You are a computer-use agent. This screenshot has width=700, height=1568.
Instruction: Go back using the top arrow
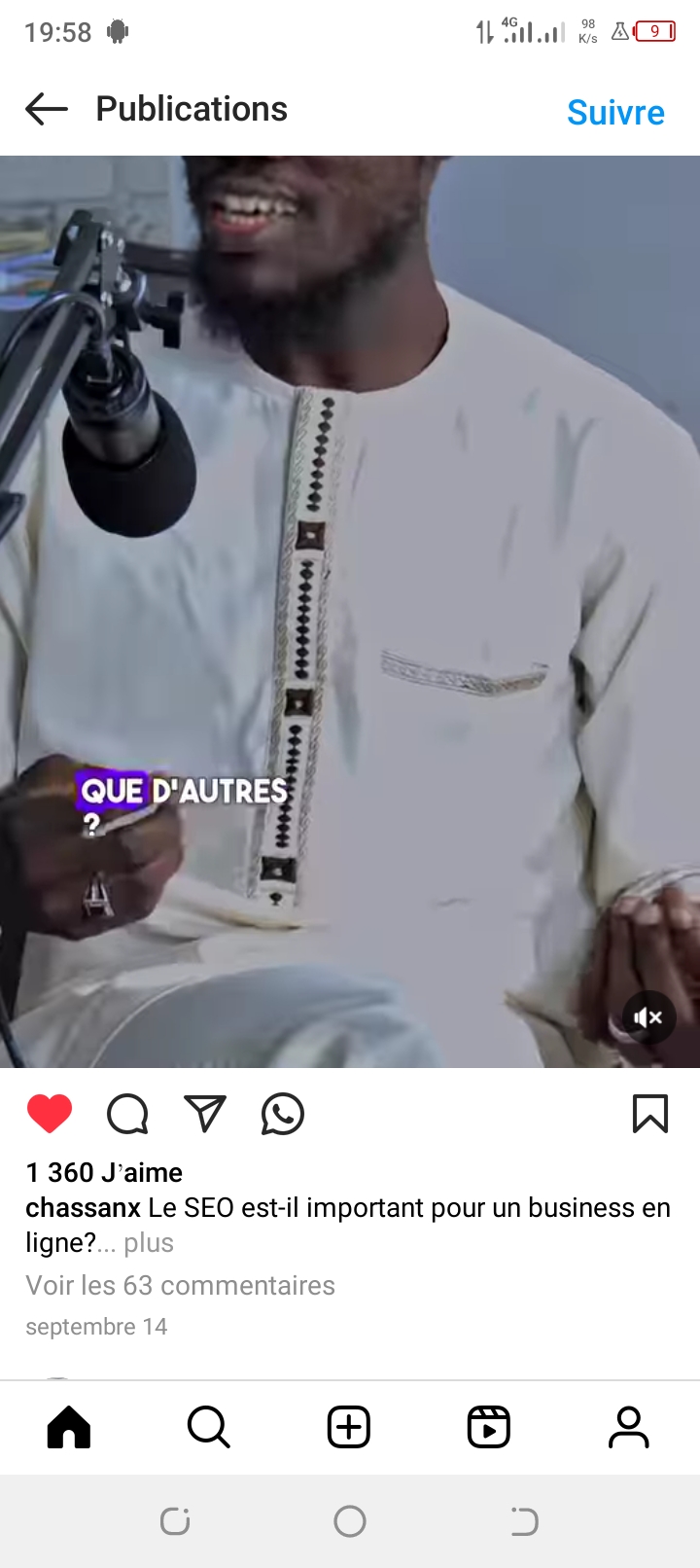[x=47, y=109]
